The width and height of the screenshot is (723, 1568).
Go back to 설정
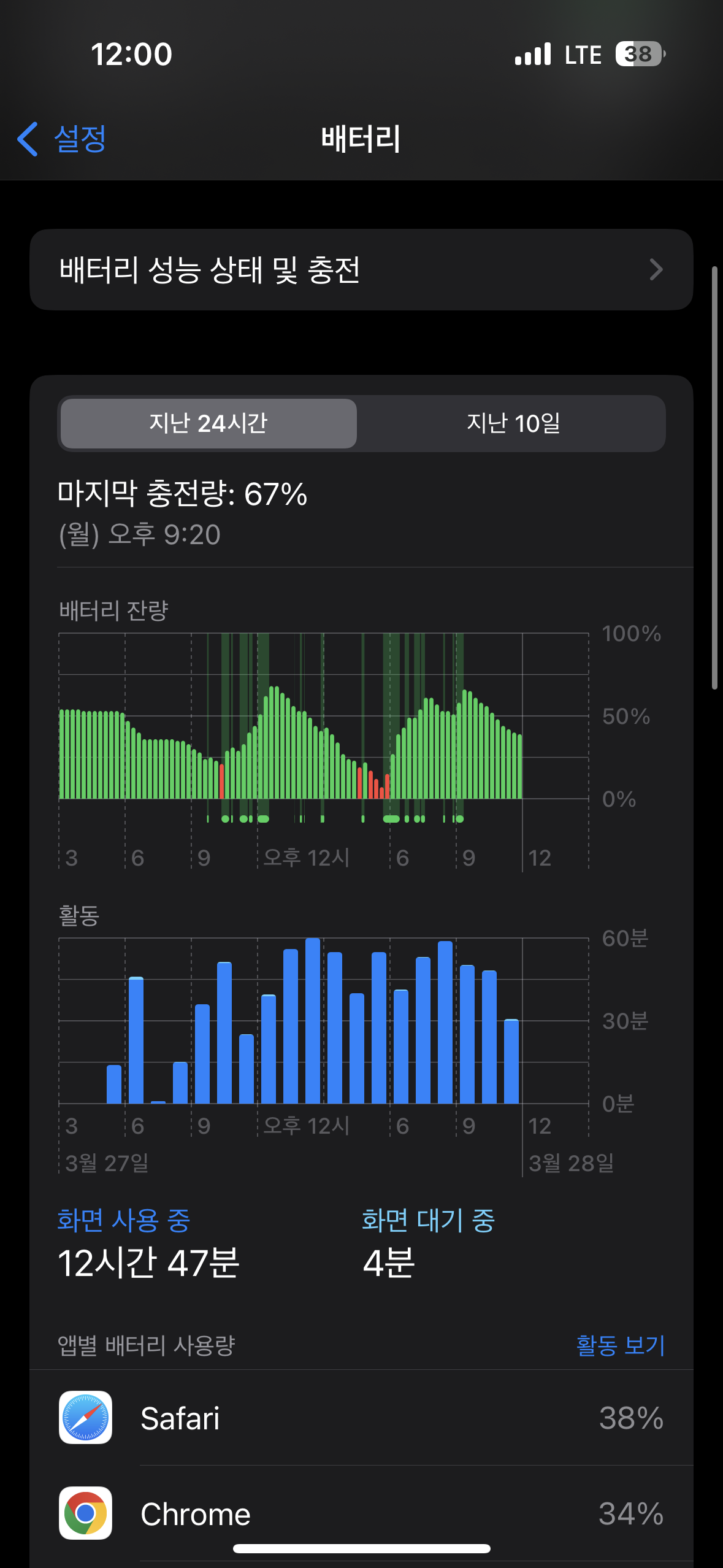pyautogui.click(x=61, y=139)
